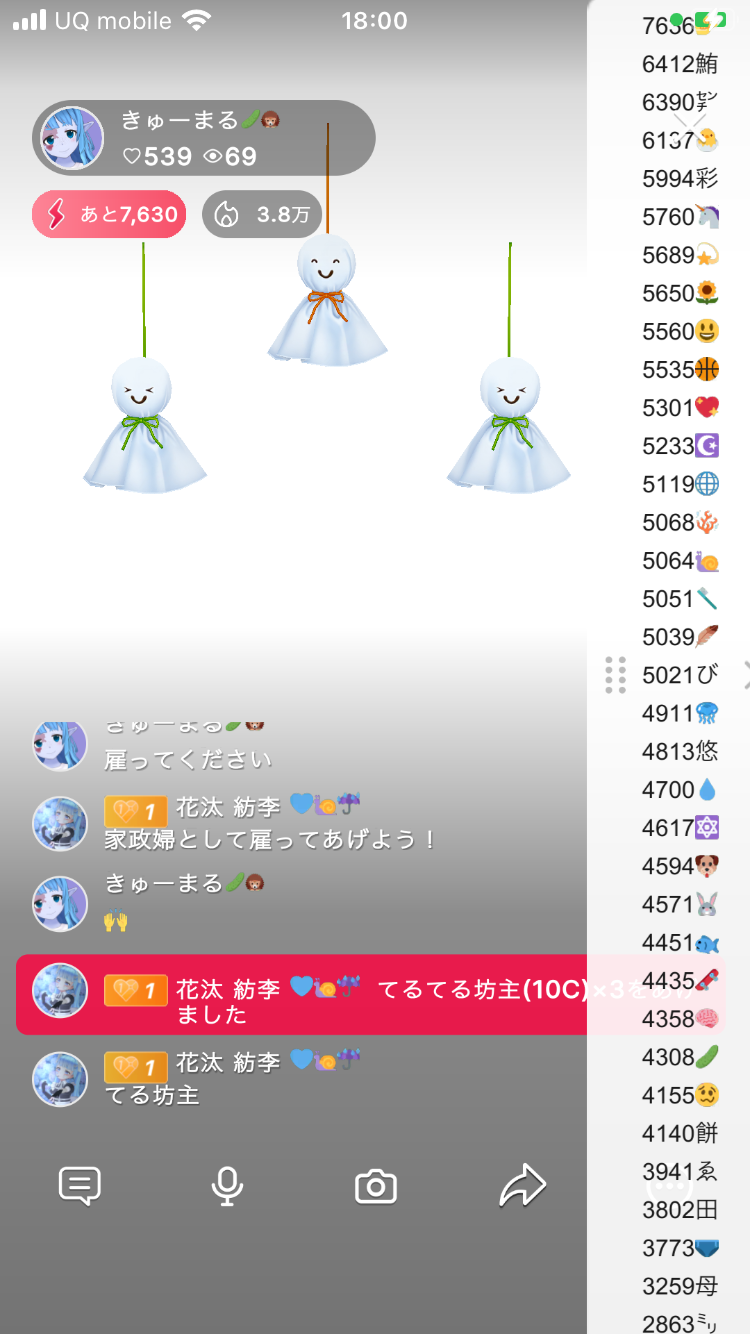Viewport: 750px width, 1334px height.
Task: Share this live stream
Action: point(522,1186)
